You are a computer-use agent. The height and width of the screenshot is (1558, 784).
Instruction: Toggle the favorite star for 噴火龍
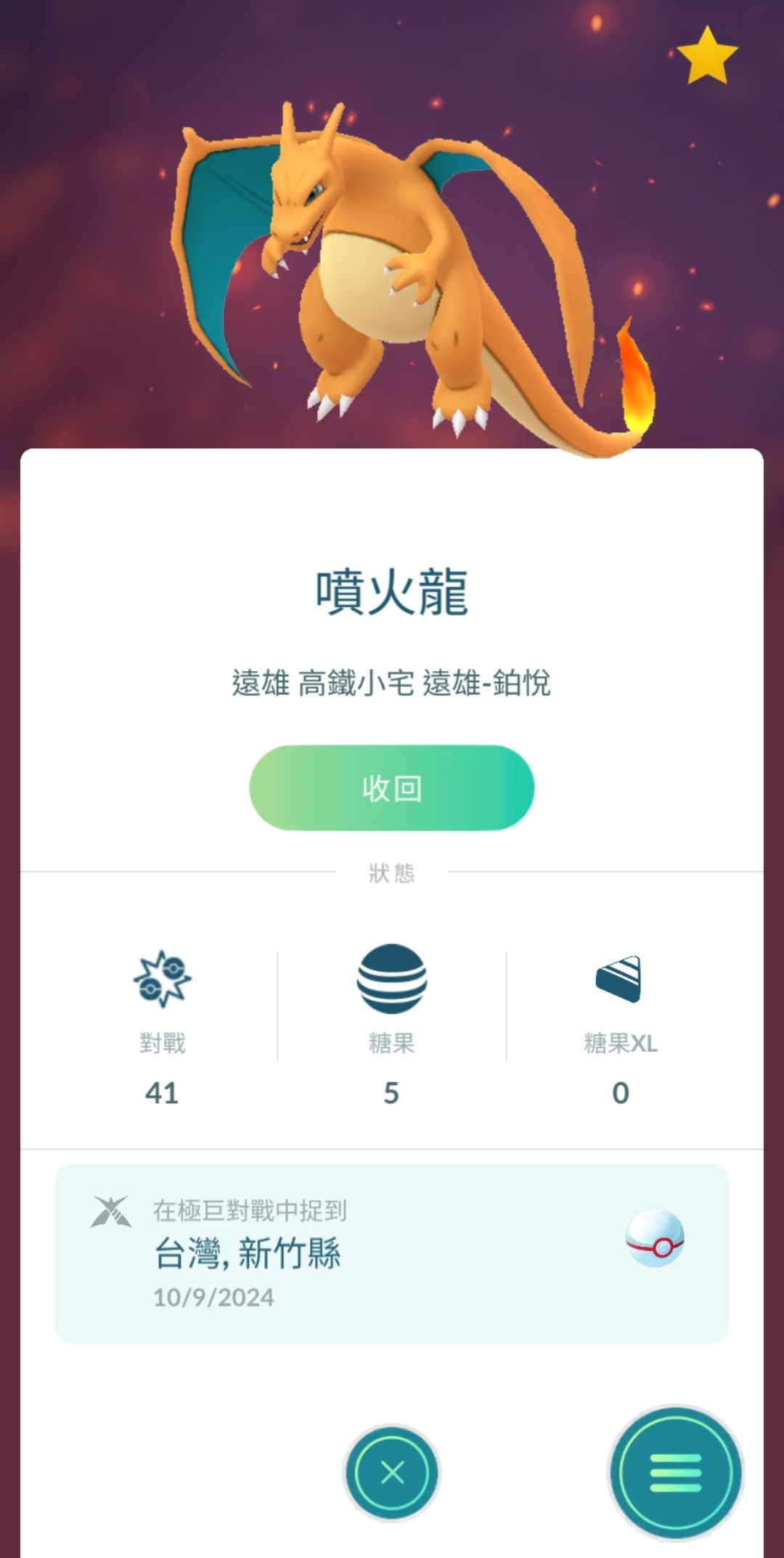click(706, 56)
